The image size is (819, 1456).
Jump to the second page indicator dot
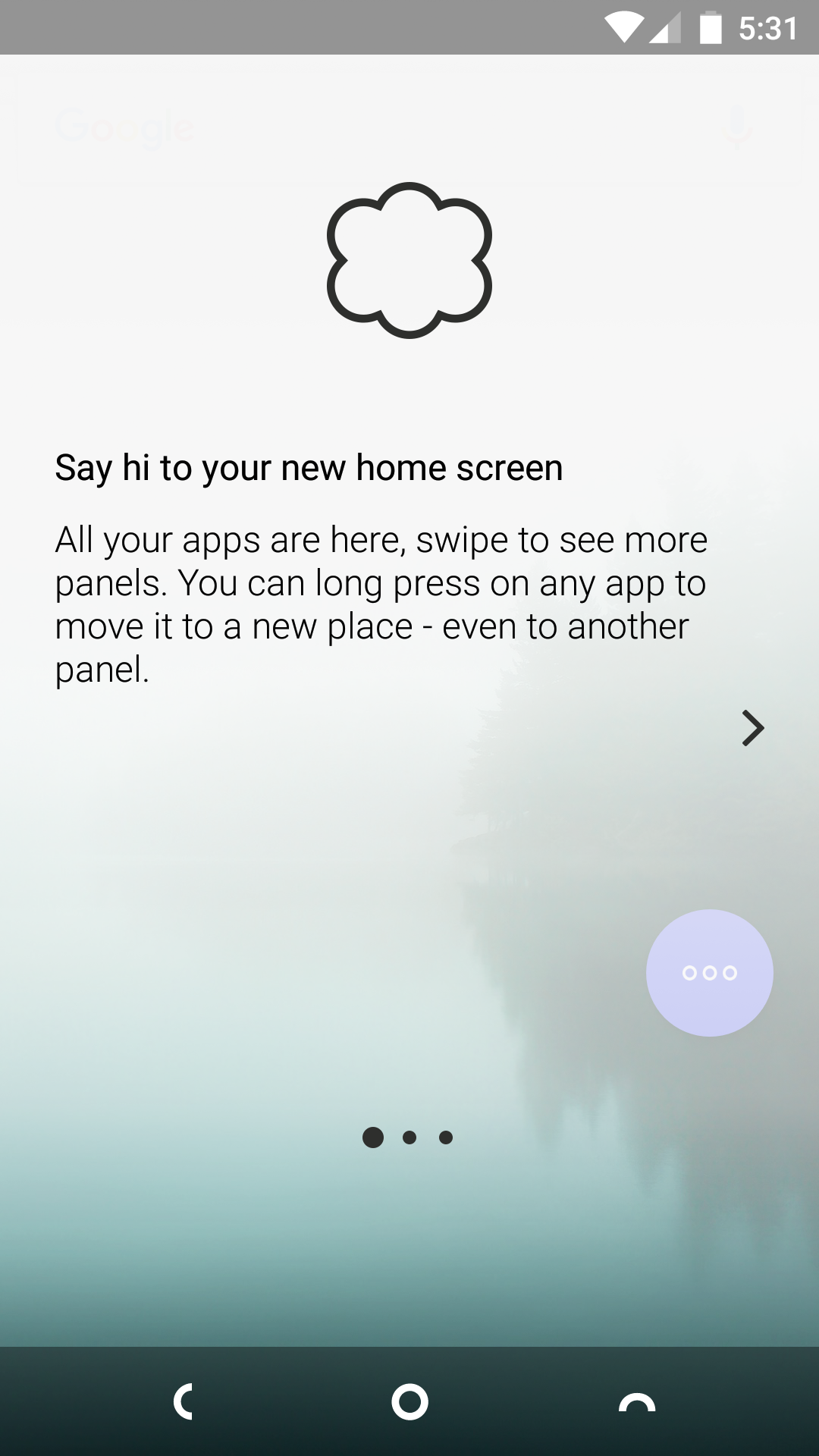(409, 1137)
